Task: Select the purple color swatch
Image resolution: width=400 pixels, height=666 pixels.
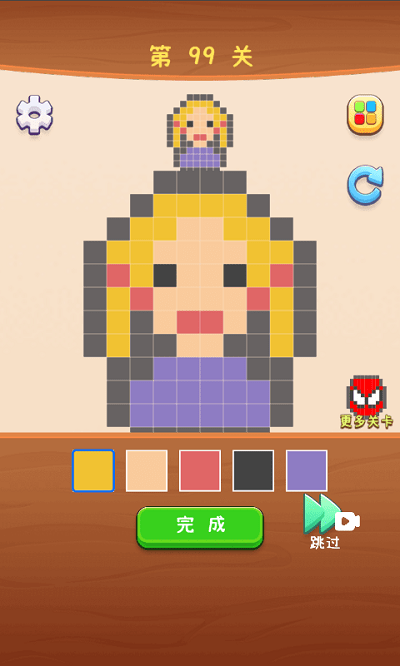Action: pyautogui.click(x=307, y=471)
